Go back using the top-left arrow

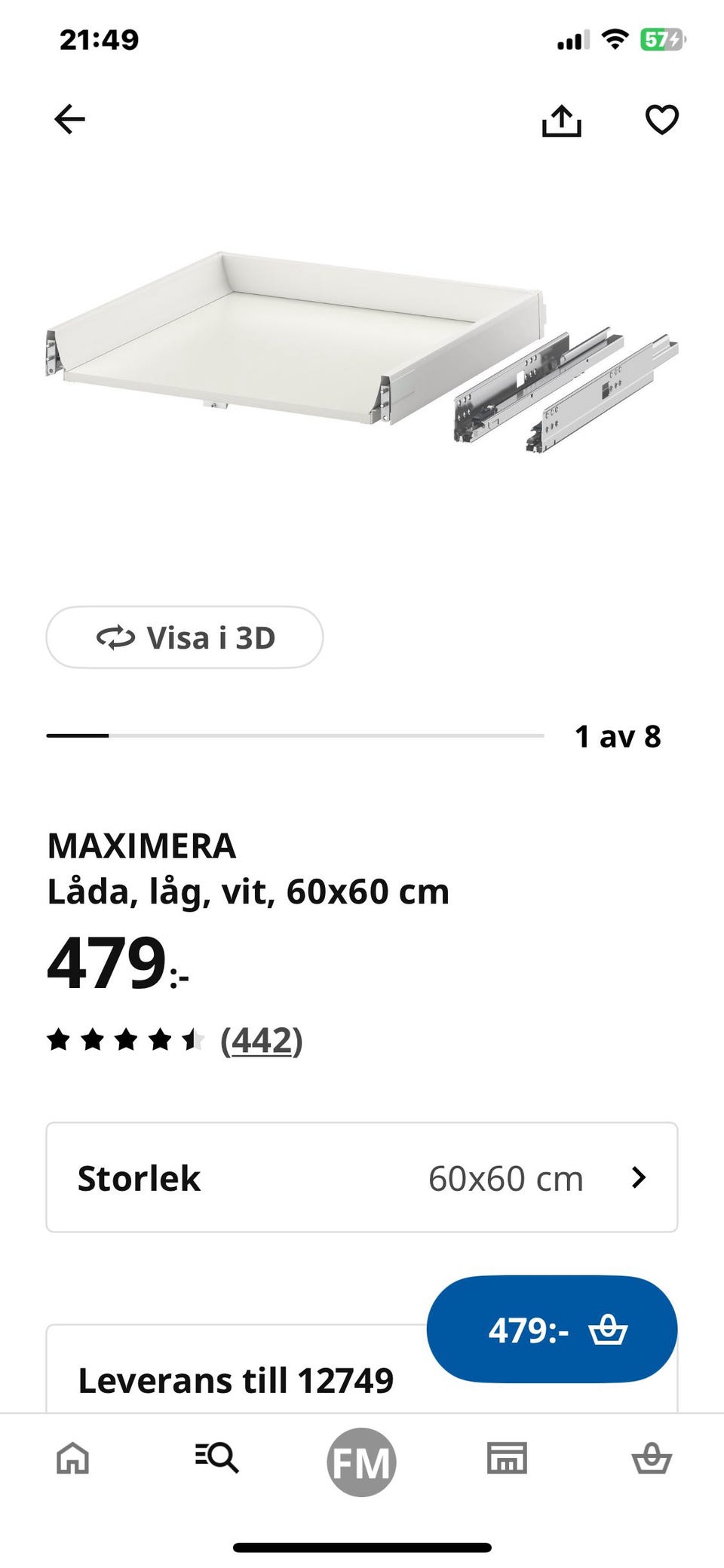click(x=70, y=119)
